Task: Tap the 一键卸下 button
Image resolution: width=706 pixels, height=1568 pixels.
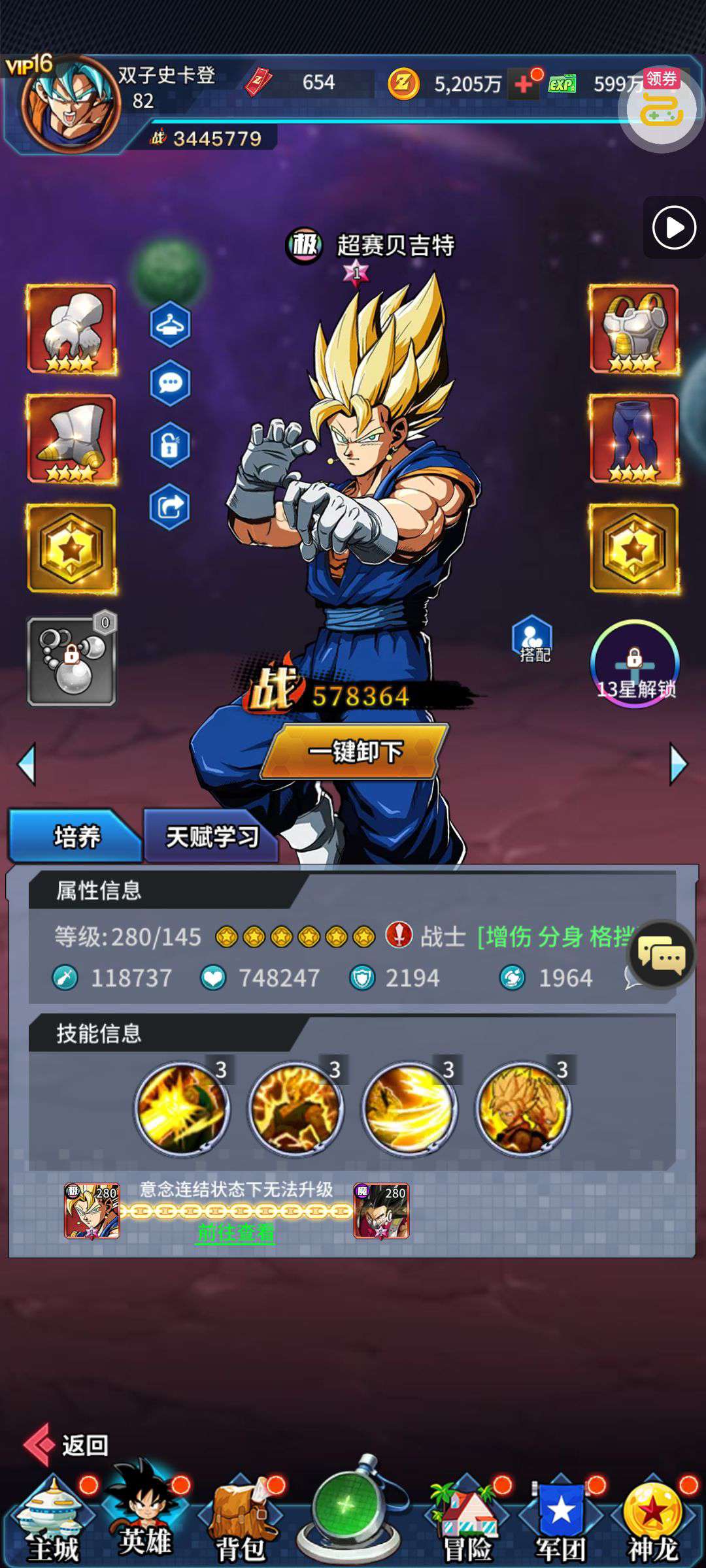Action: point(355,751)
